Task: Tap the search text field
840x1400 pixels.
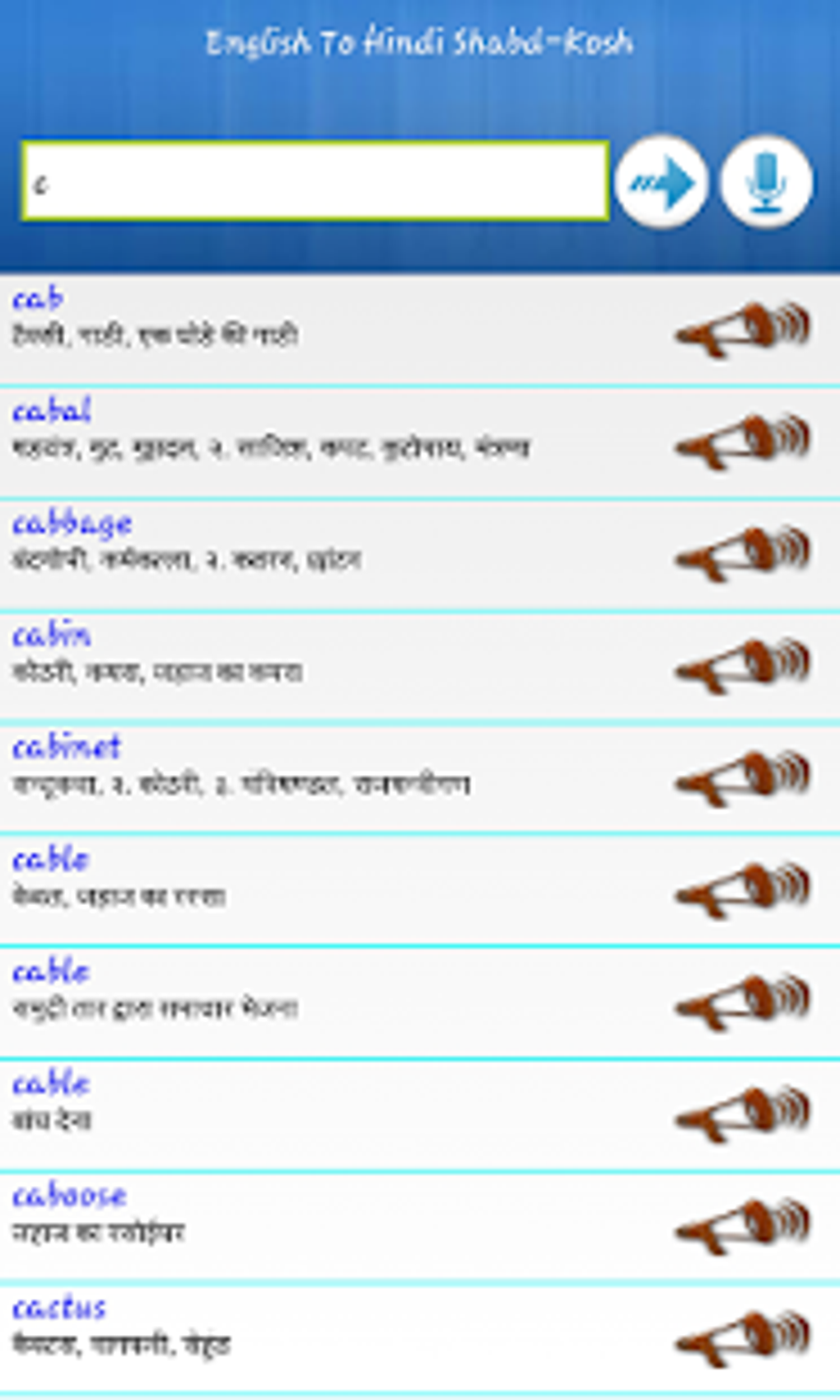Action: 315,181
